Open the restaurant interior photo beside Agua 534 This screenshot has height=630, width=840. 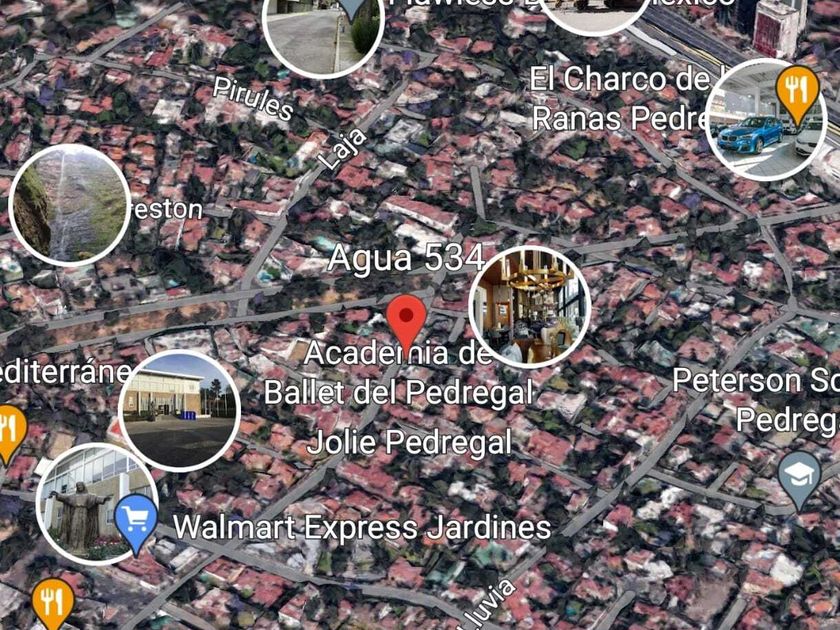pyautogui.click(x=529, y=306)
